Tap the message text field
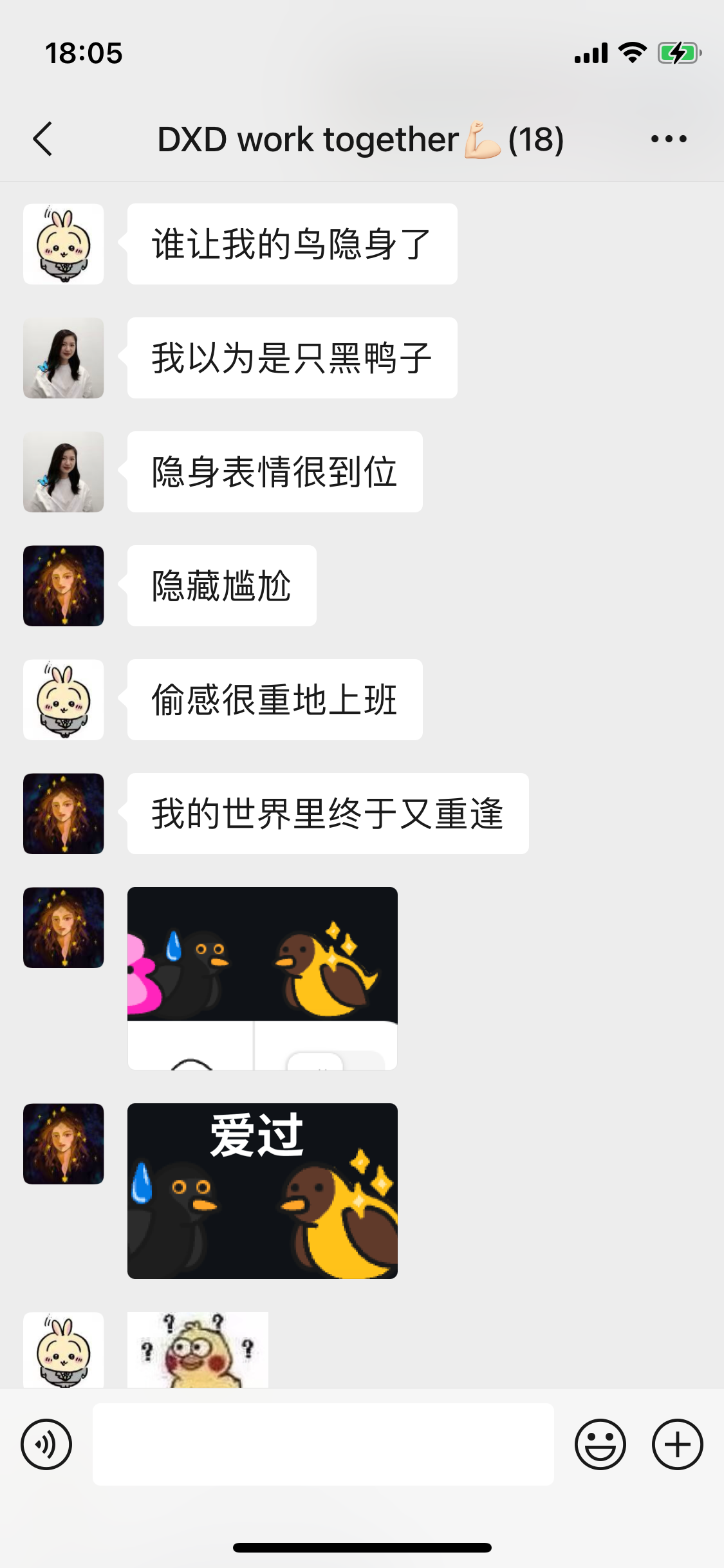The width and height of the screenshot is (724, 1568). pos(323,1444)
